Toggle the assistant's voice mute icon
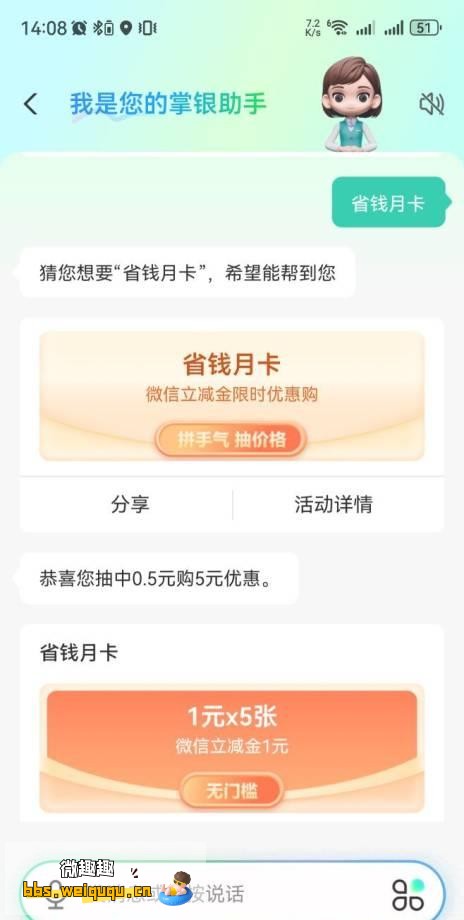464x920 pixels. pyautogui.click(x=431, y=104)
